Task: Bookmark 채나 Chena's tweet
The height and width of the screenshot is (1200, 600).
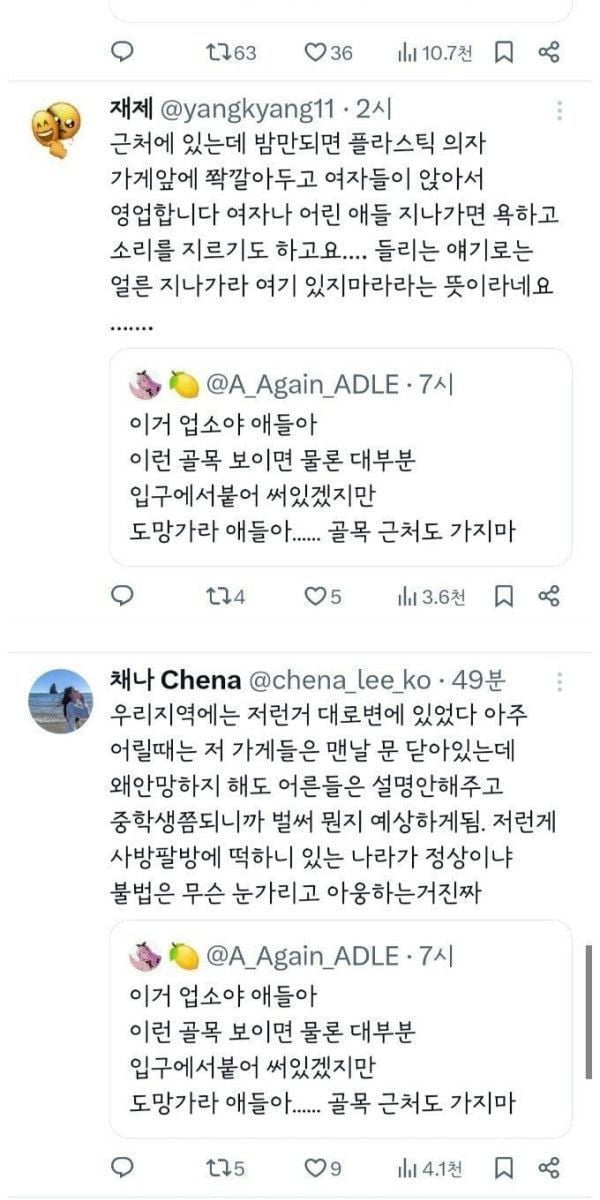Action: coord(505,1167)
